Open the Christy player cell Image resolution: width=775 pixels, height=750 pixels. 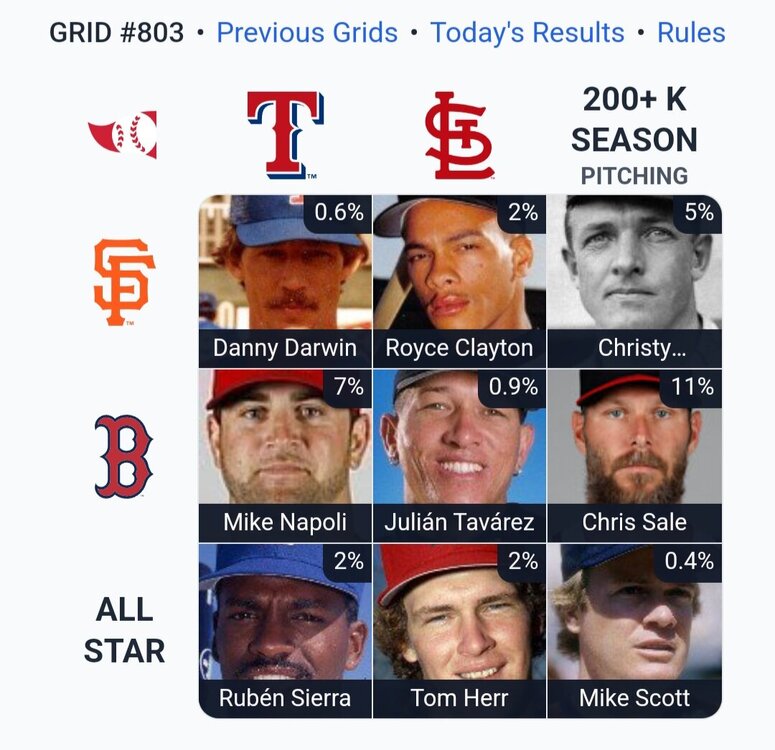[x=634, y=282]
